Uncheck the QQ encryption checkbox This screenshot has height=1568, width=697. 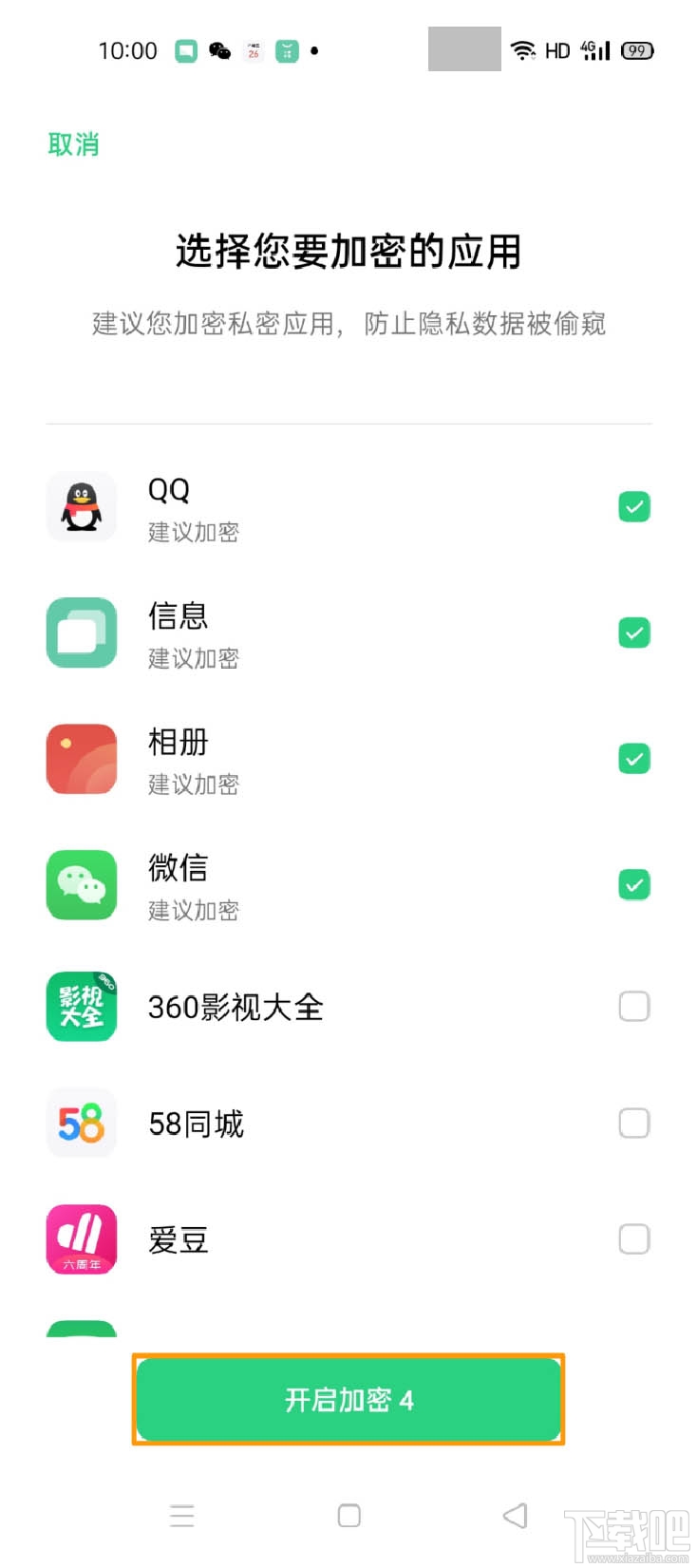pyautogui.click(x=633, y=506)
